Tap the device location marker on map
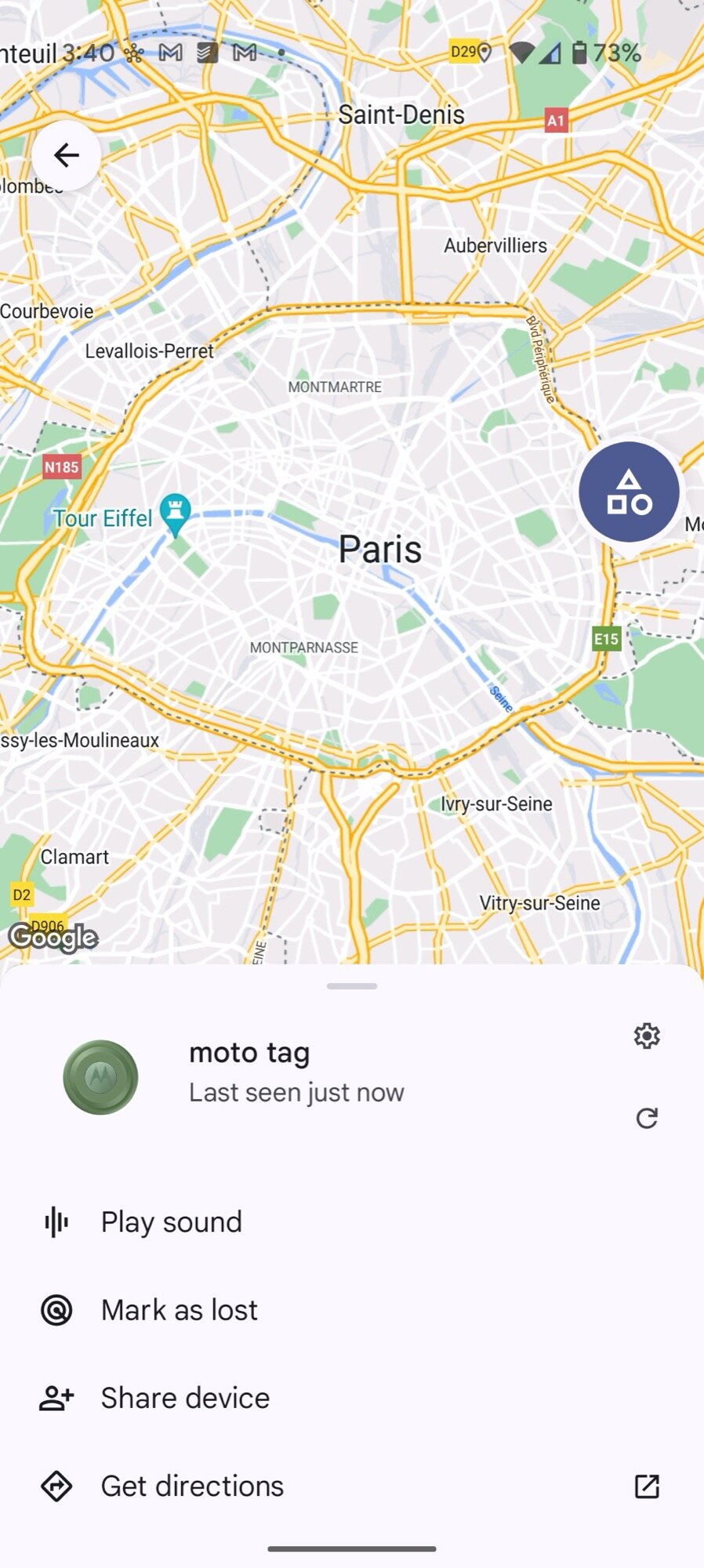The width and height of the screenshot is (704, 1568). [629, 492]
